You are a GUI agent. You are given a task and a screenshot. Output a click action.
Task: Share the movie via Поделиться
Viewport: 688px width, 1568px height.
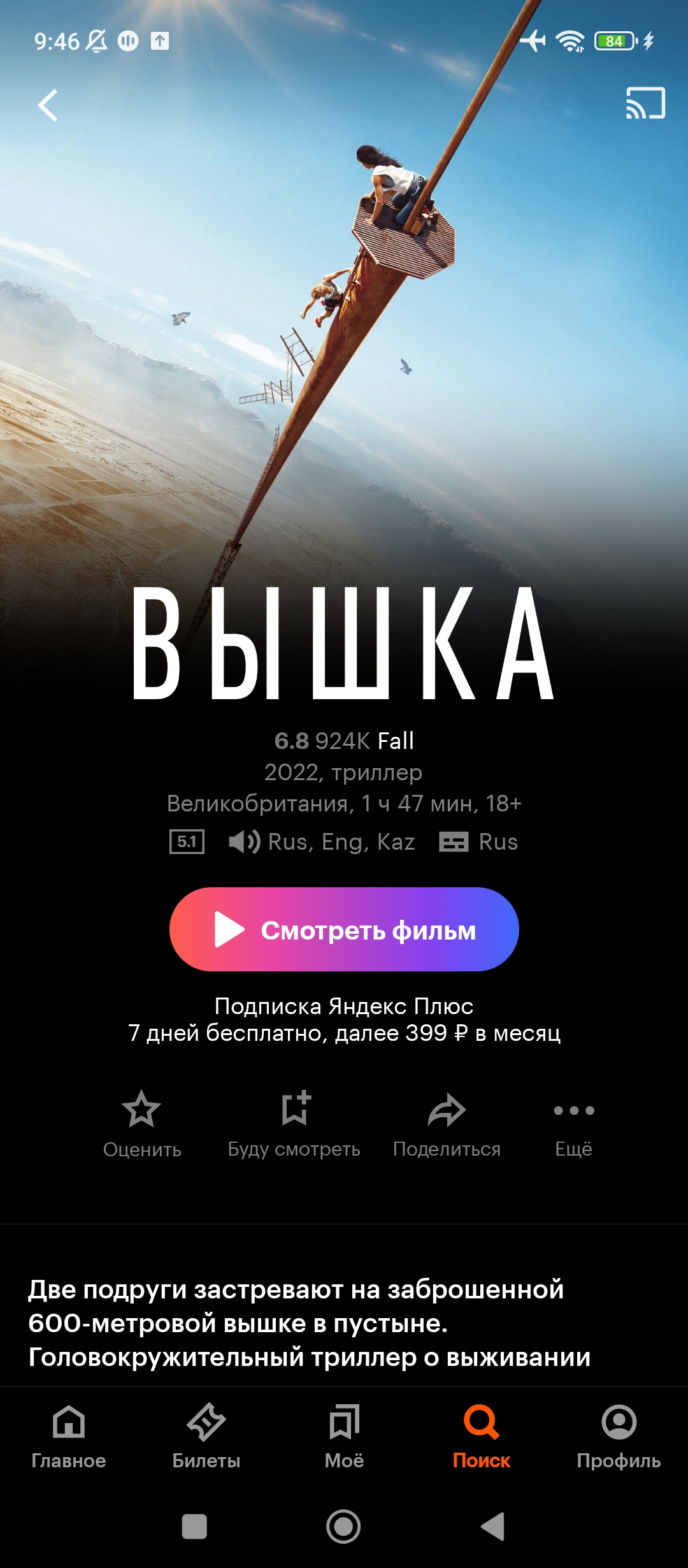click(447, 1124)
